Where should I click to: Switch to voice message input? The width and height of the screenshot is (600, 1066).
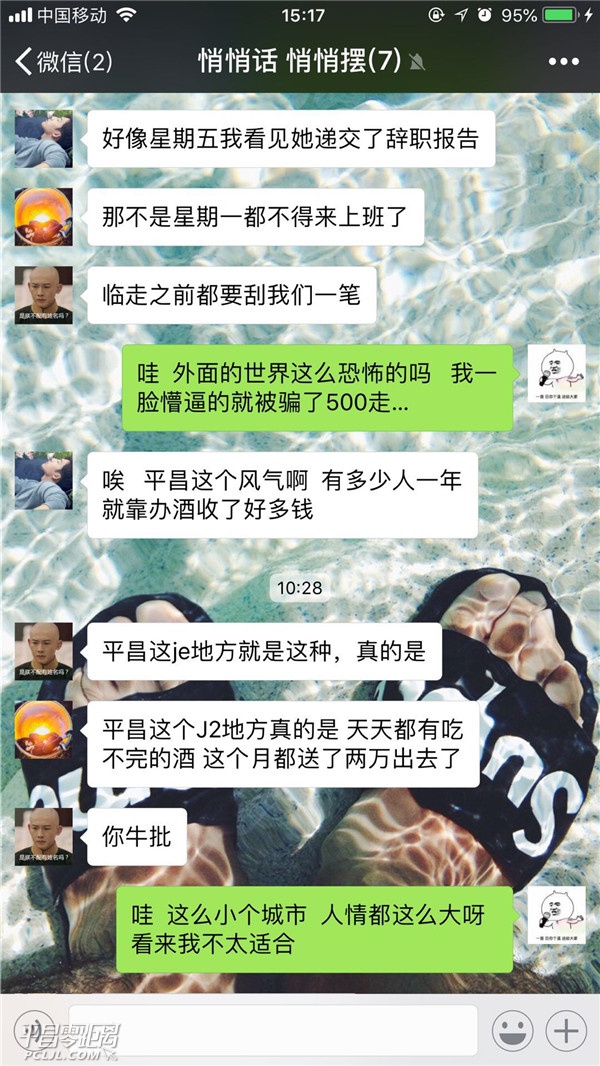click(x=33, y=1030)
